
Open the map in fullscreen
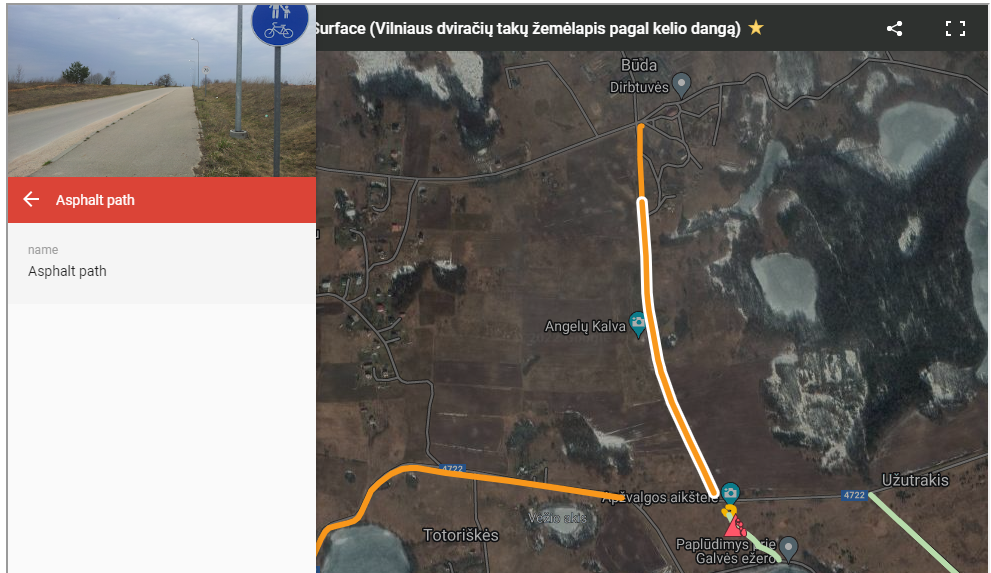[955, 29]
